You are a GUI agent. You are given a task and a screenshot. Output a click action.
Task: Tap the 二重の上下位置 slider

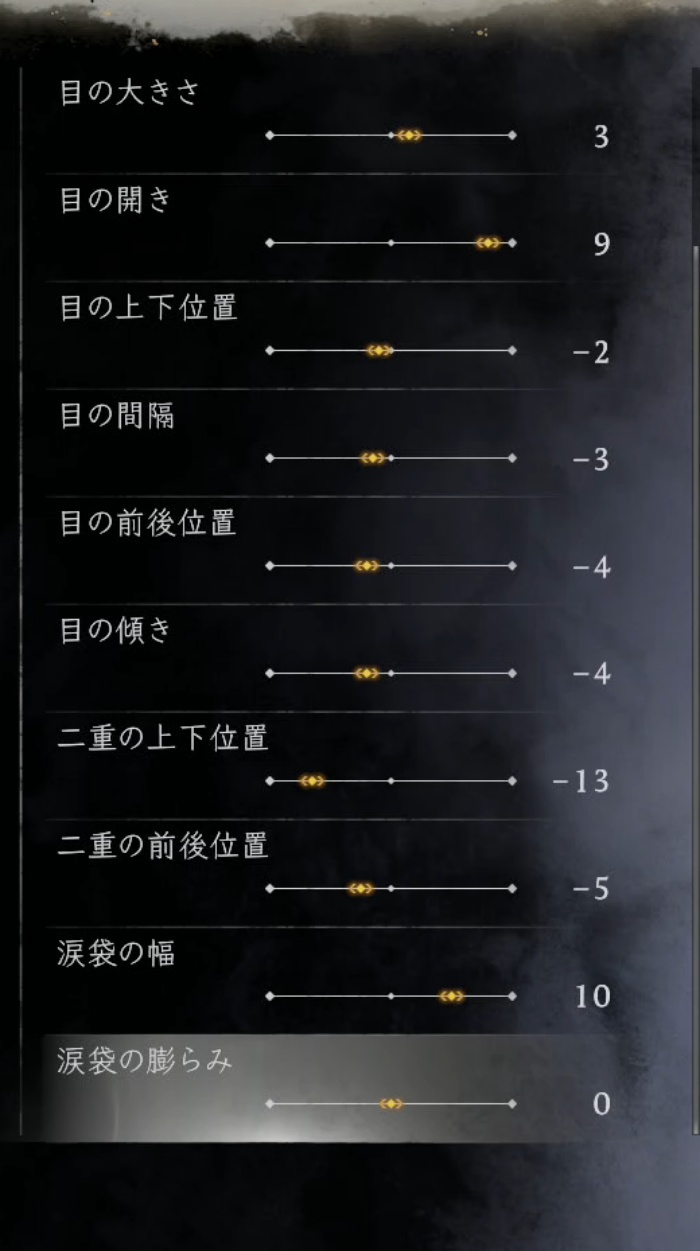(x=391, y=781)
